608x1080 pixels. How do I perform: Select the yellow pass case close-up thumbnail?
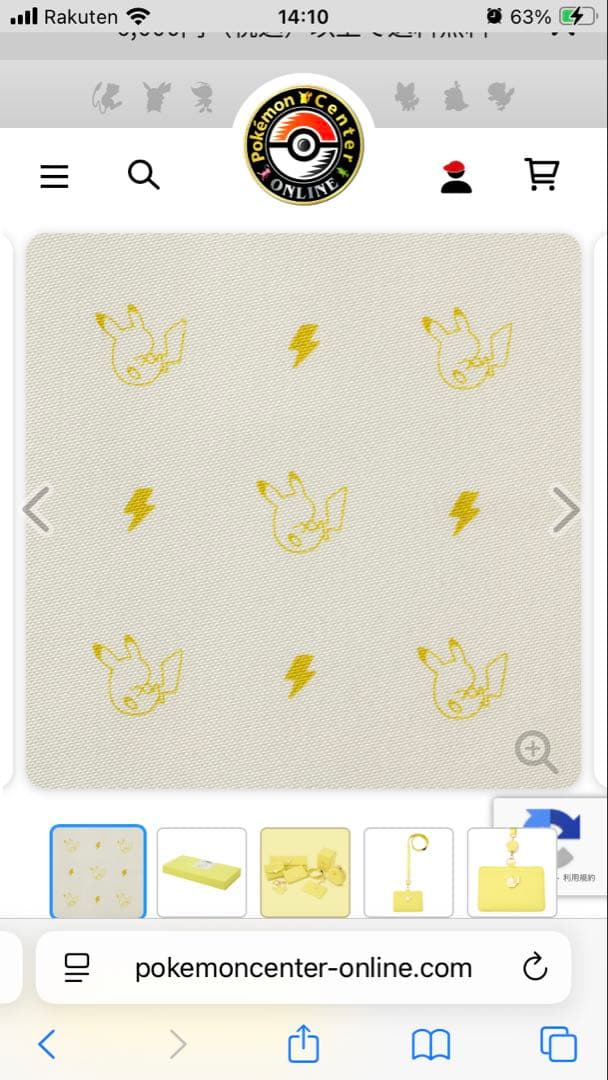(510, 872)
